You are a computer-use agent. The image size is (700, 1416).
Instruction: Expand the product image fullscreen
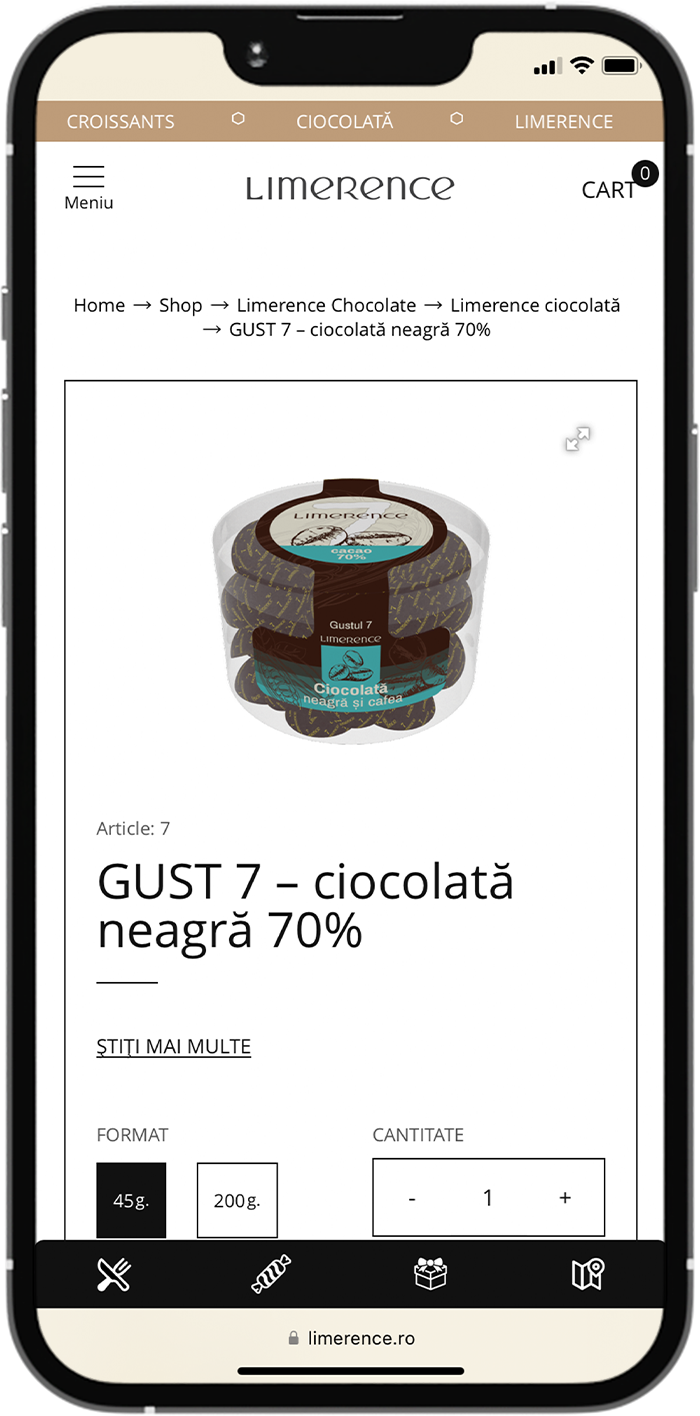click(x=578, y=439)
